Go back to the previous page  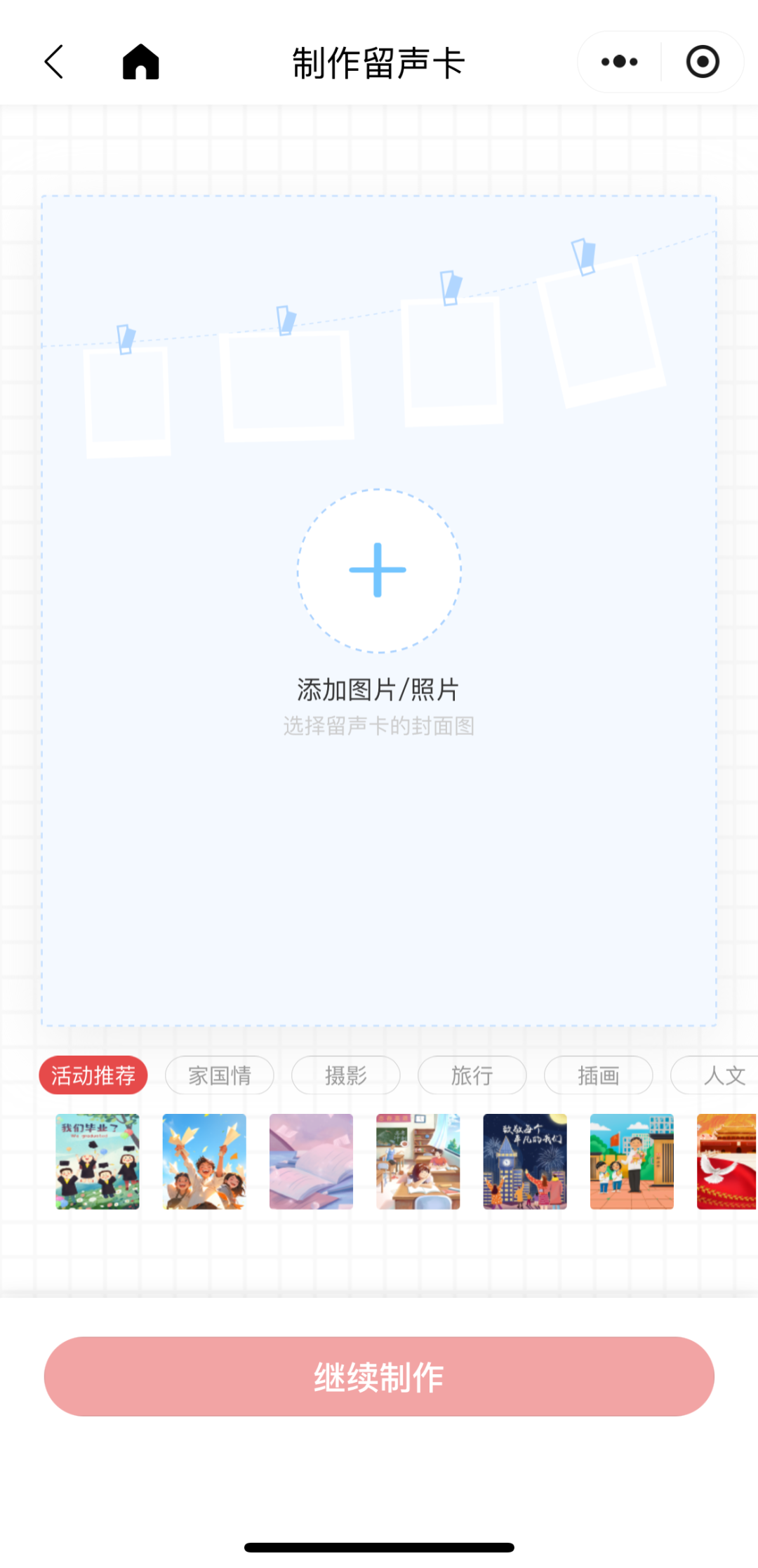[54, 62]
